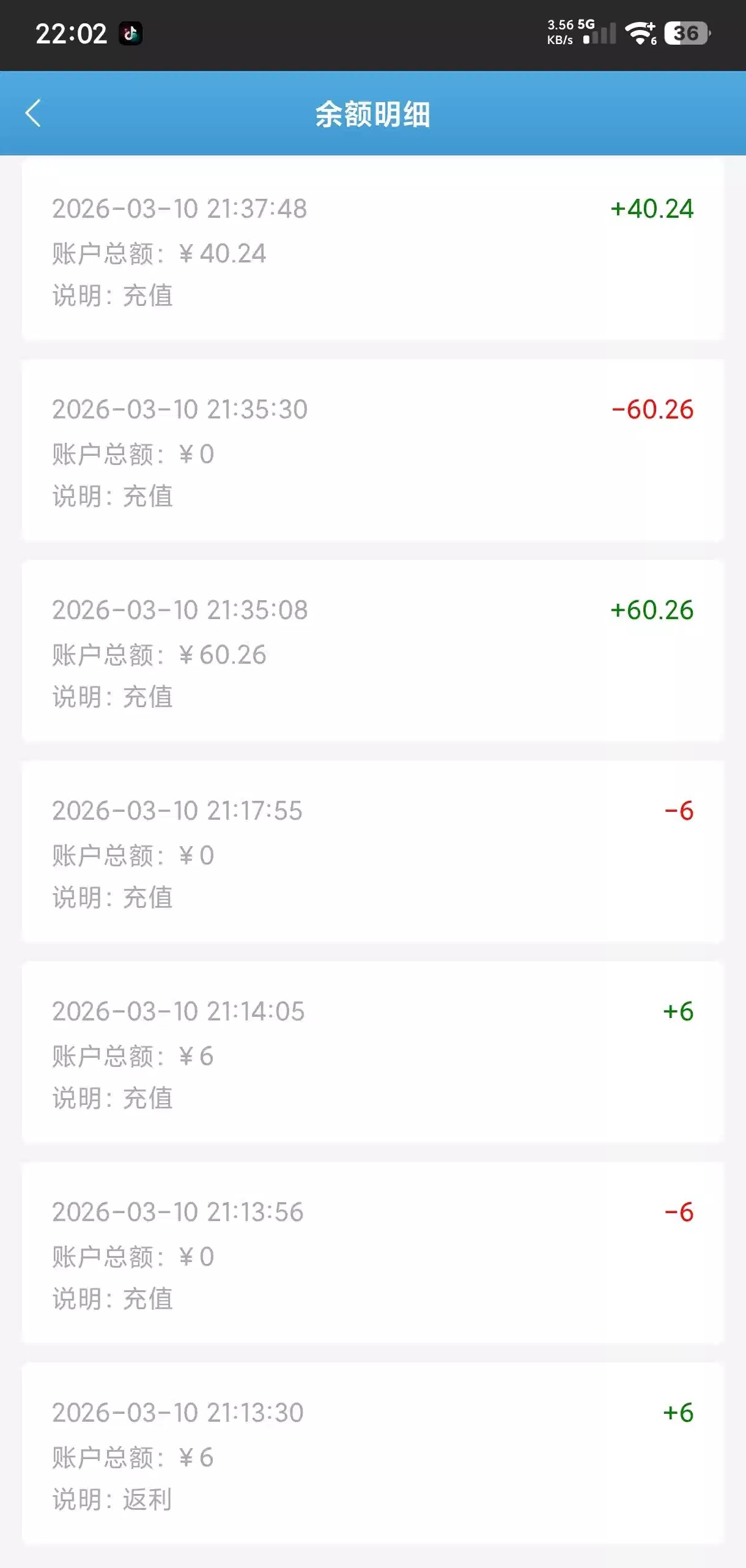Go back from the 余额明细 page
The image size is (746, 1568).
click(x=33, y=113)
